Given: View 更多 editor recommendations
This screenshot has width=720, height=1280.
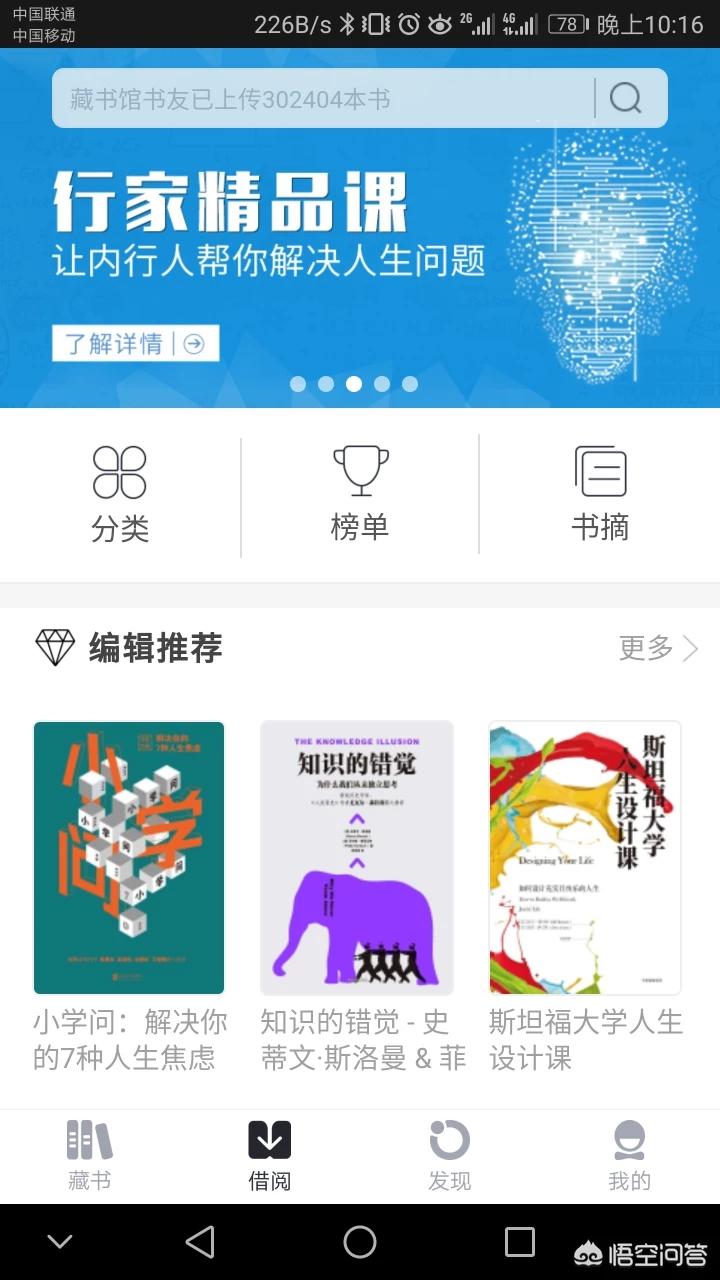Looking at the screenshot, I should (x=657, y=648).
